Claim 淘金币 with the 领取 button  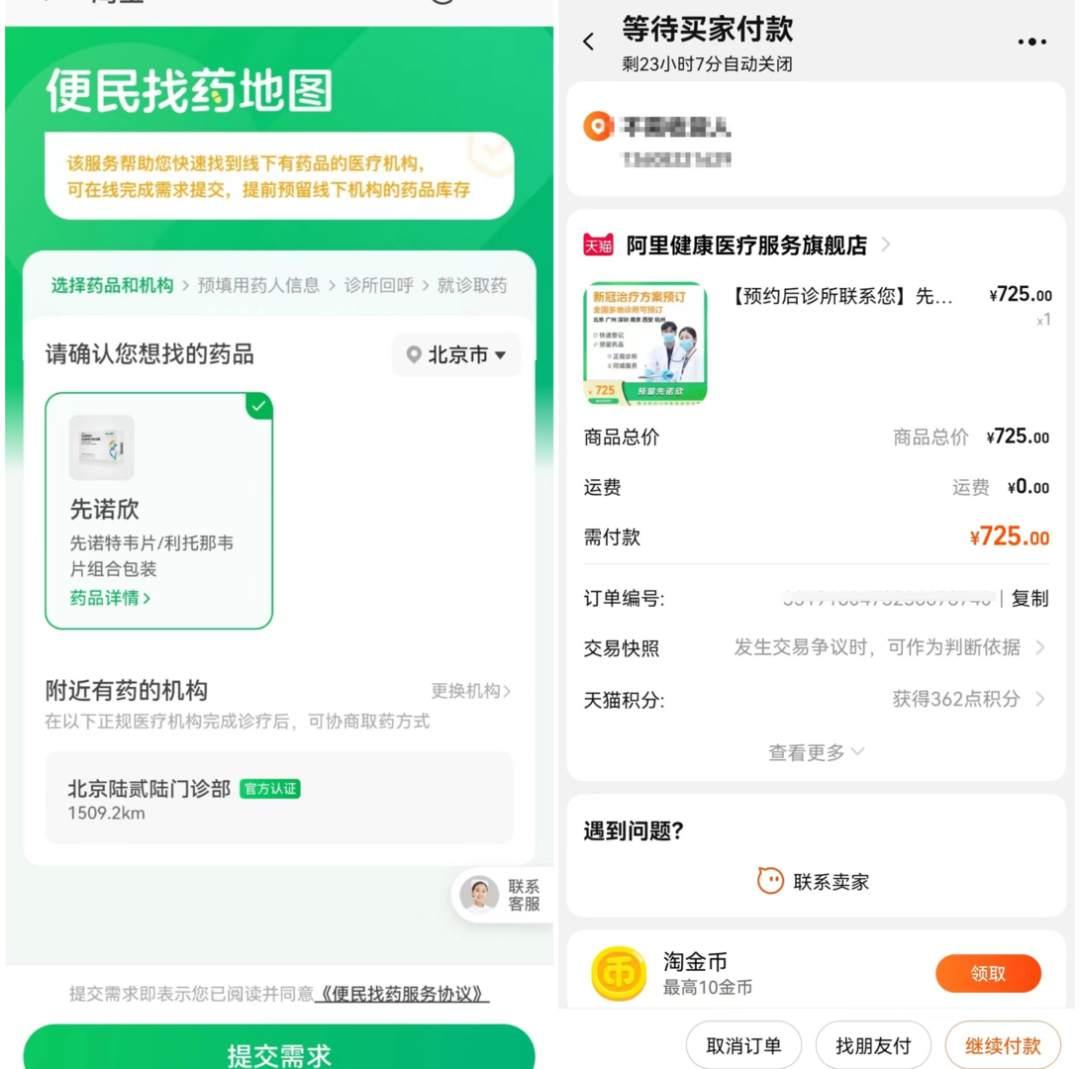[987, 973]
